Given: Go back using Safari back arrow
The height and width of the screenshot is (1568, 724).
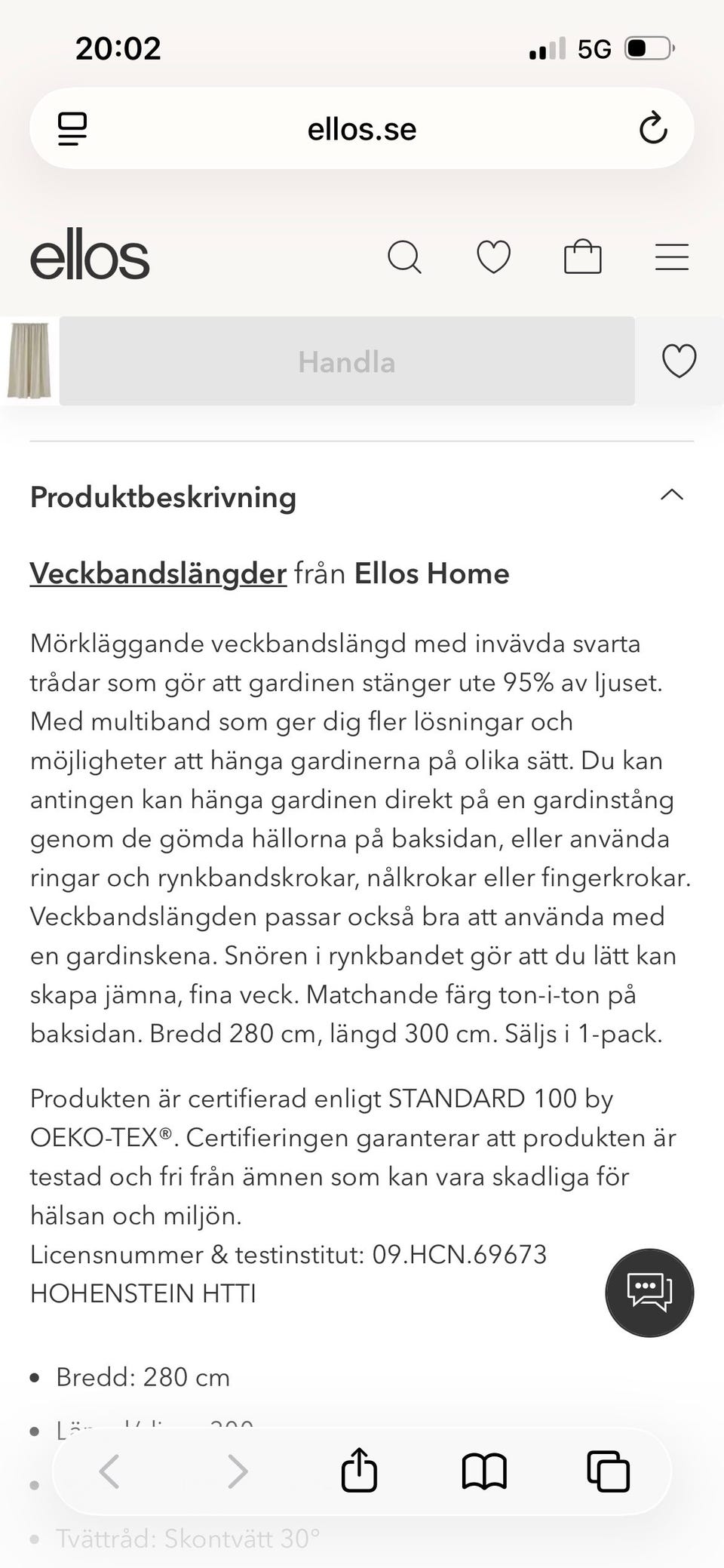Looking at the screenshot, I should pos(110,1470).
